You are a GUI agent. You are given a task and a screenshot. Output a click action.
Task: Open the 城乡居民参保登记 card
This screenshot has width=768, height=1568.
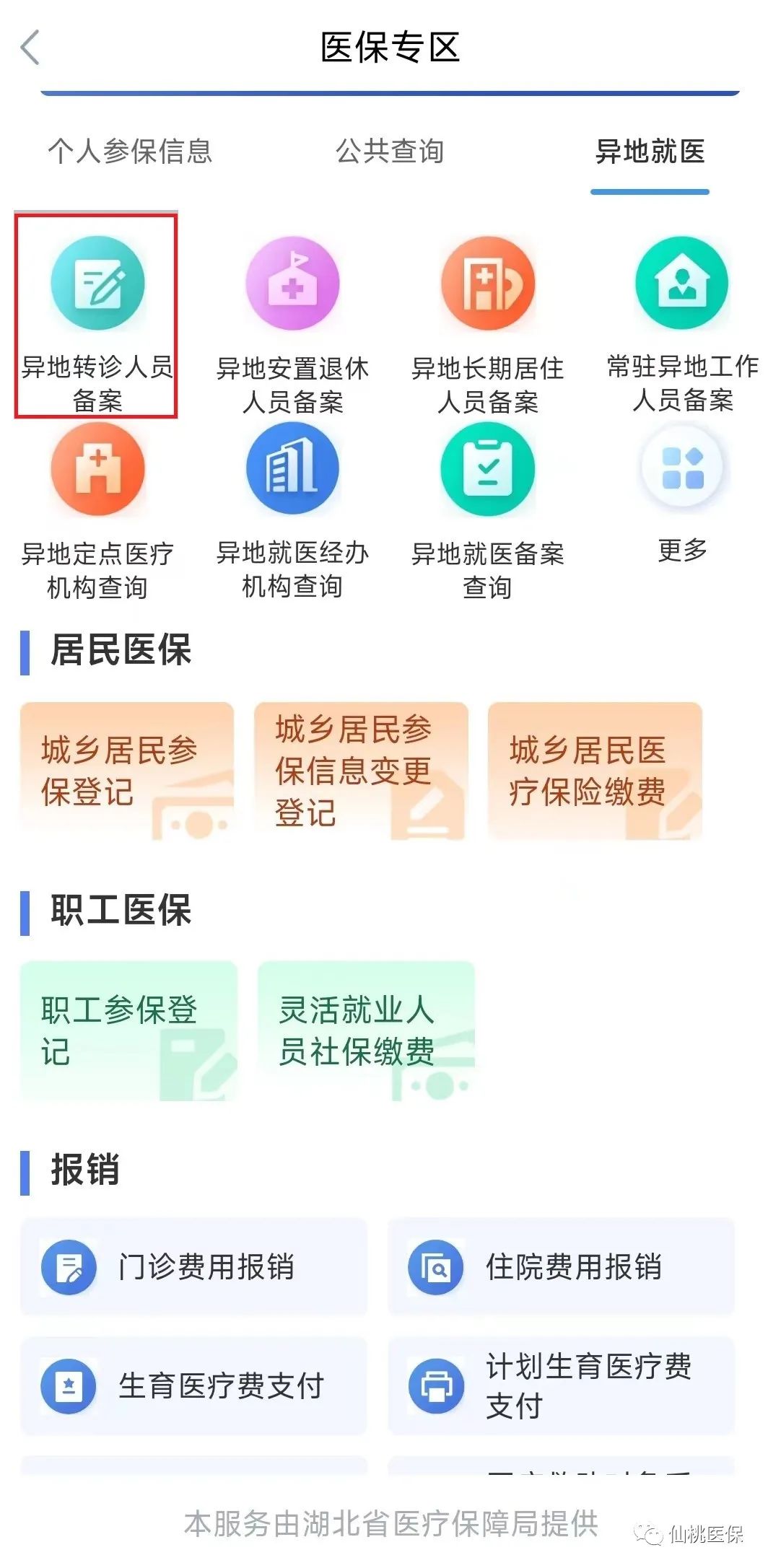[127, 771]
